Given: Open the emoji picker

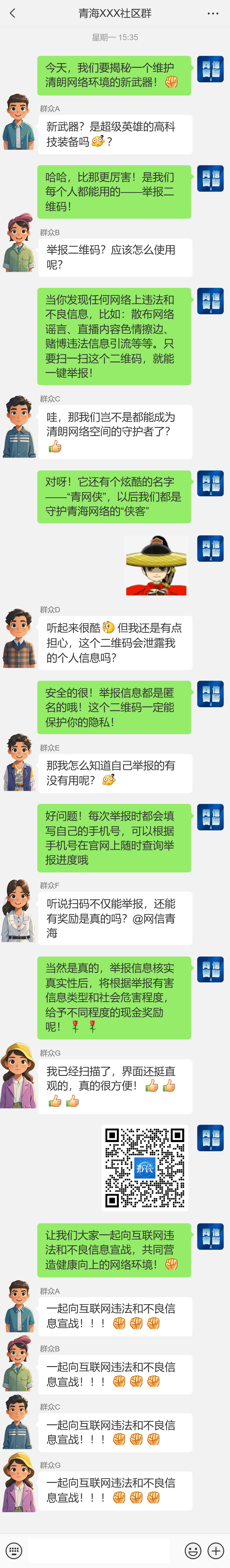Looking at the screenshot, I should click(x=193, y=1550).
